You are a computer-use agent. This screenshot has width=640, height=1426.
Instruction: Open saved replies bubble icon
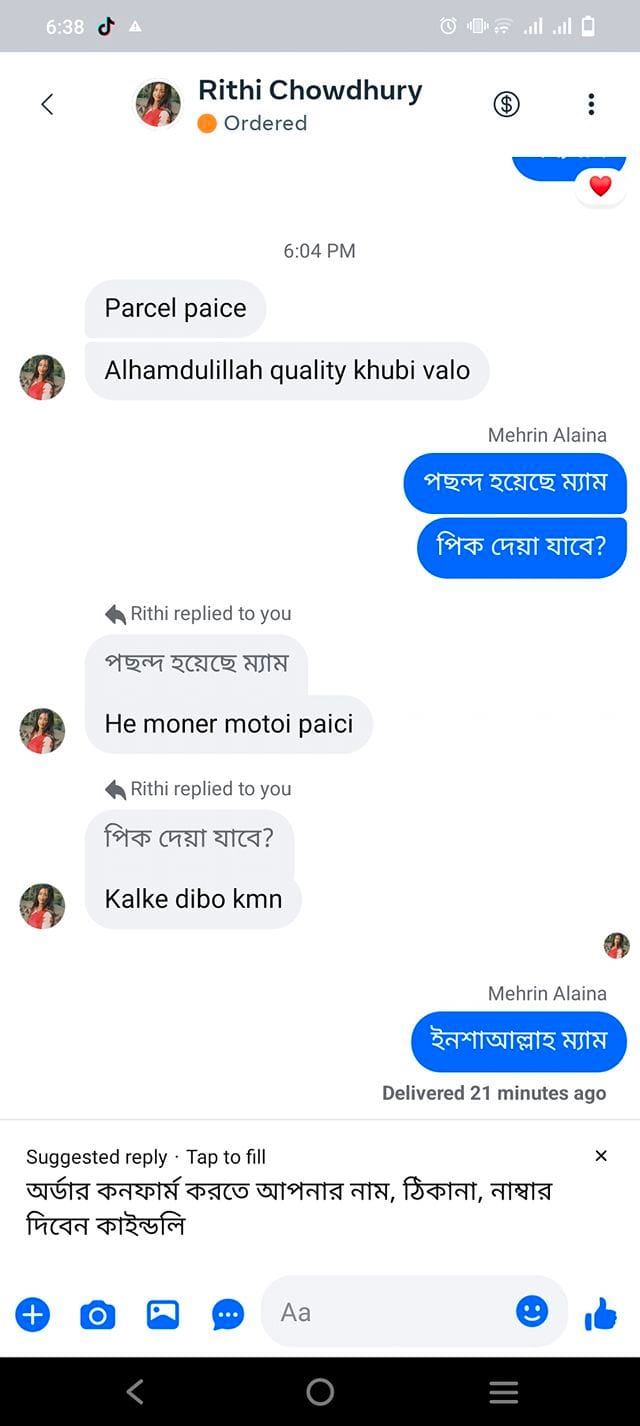tap(228, 1314)
